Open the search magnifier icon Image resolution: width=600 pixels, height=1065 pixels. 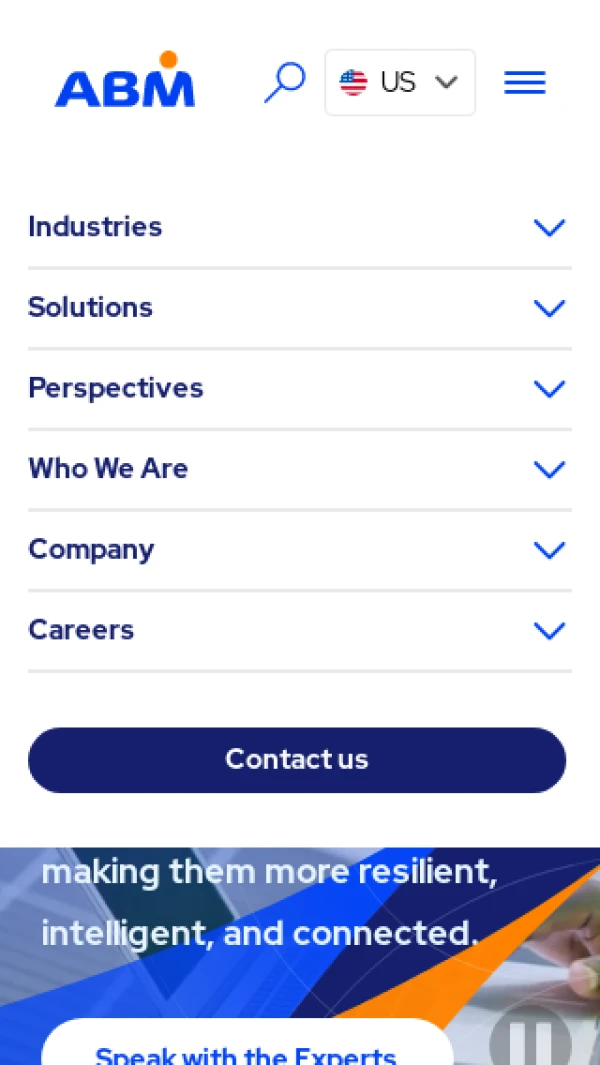[285, 82]
